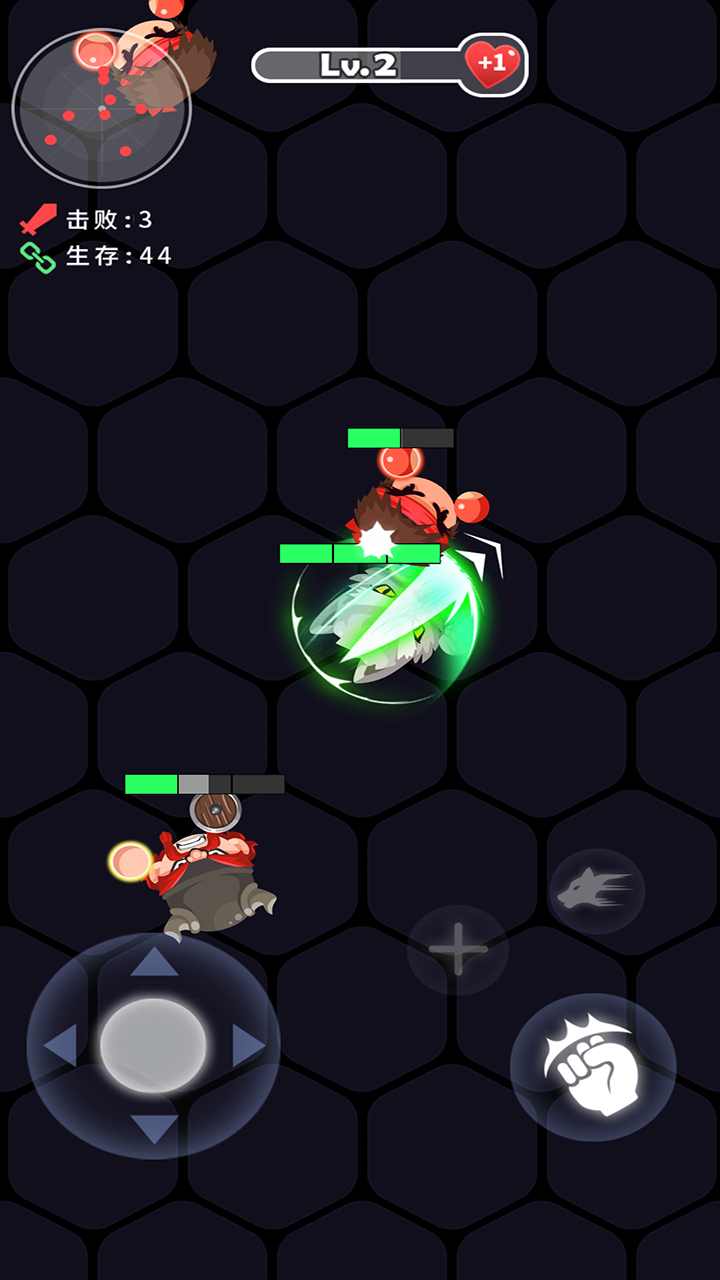720x1280 pixels.
Task: Tap the joystick's down arrow
Action: pos(154,1129)
